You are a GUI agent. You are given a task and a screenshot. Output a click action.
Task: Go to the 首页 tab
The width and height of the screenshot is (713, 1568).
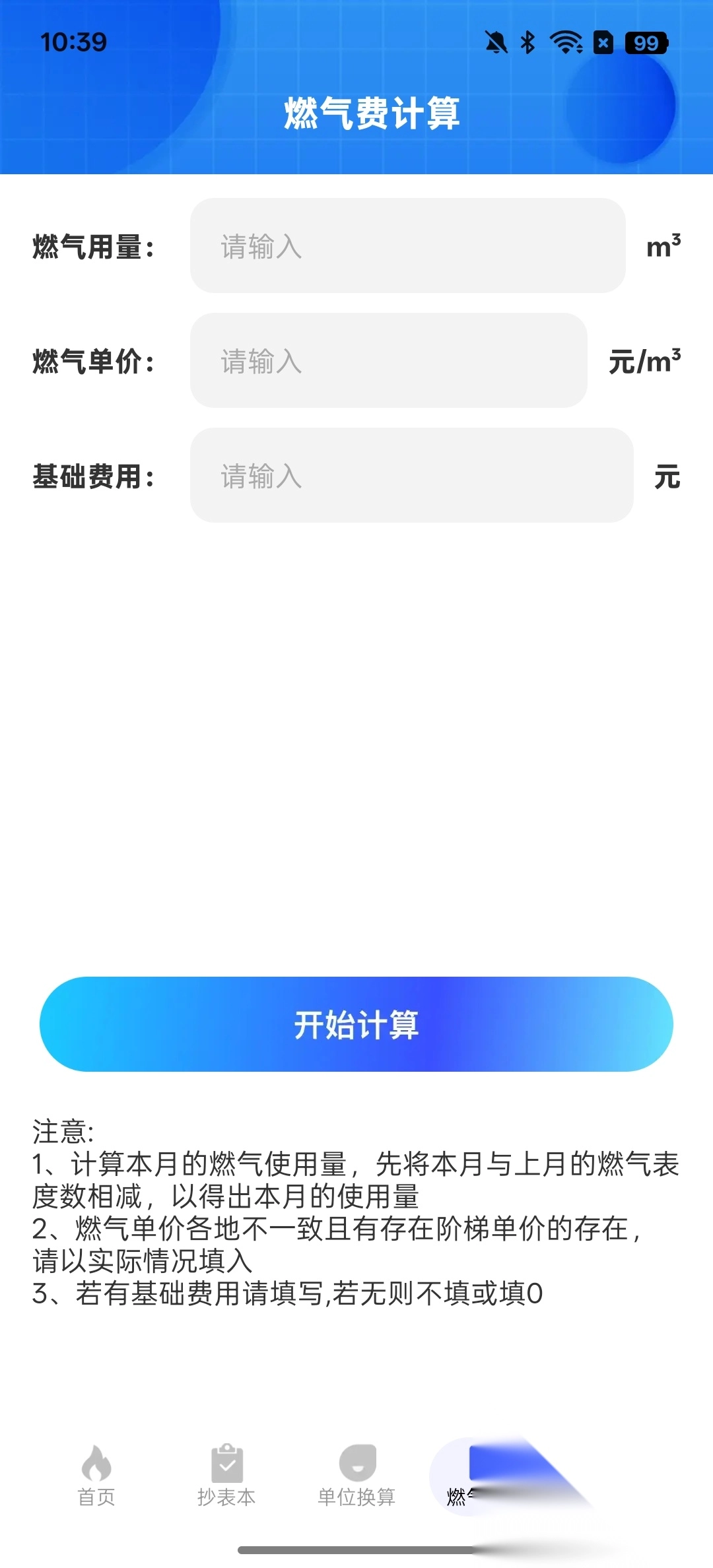click(96, 1476)
